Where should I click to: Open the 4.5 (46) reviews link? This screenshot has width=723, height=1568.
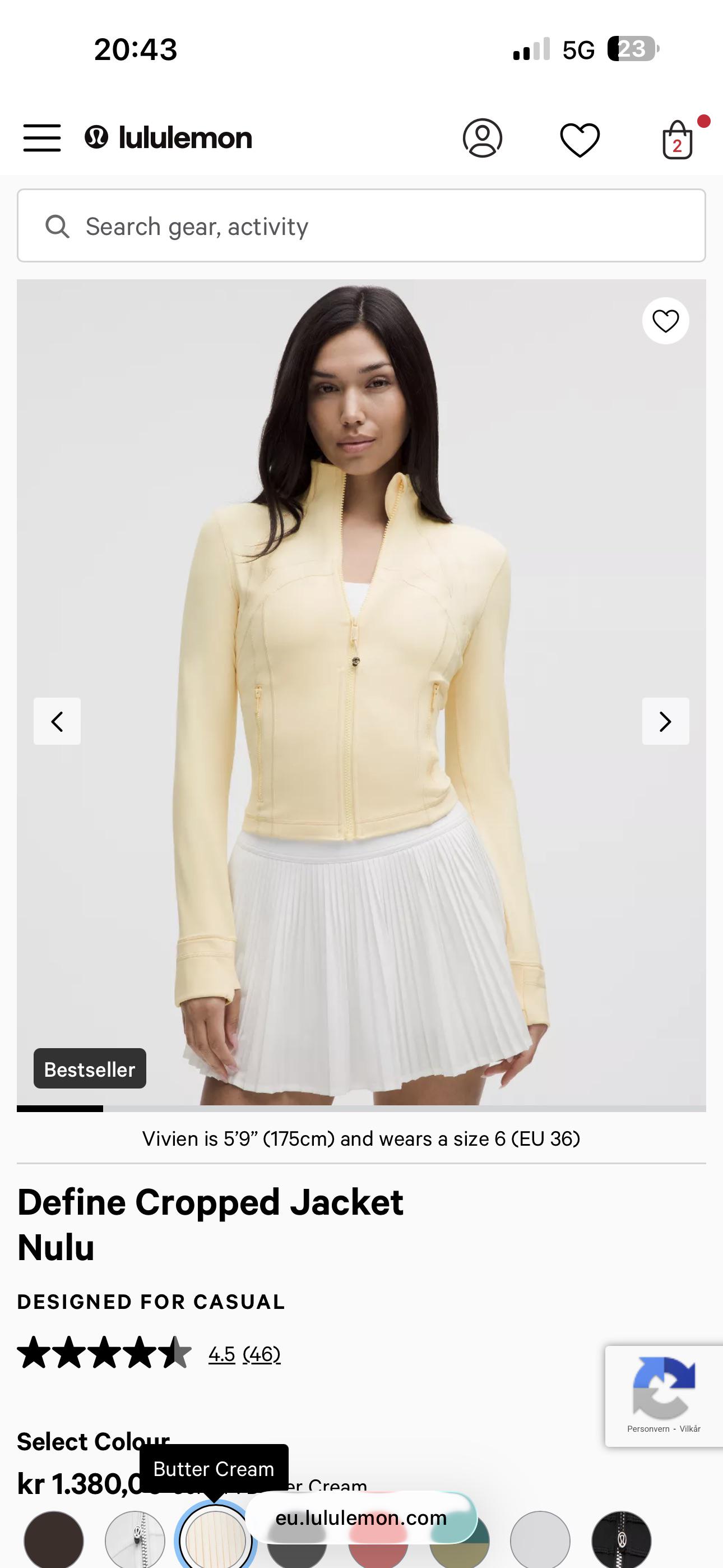pos(244,1354)
